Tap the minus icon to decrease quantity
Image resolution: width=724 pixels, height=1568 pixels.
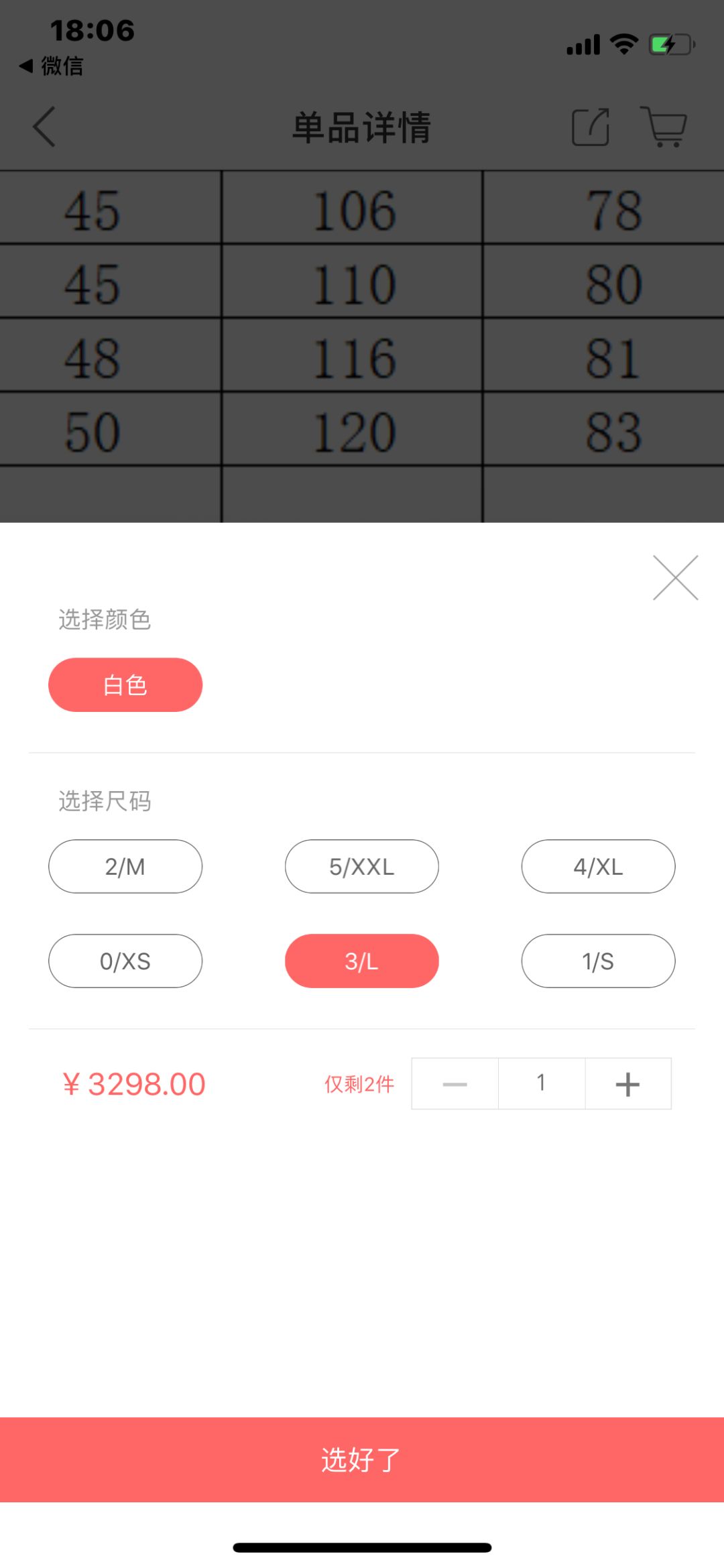(454, 1083)
